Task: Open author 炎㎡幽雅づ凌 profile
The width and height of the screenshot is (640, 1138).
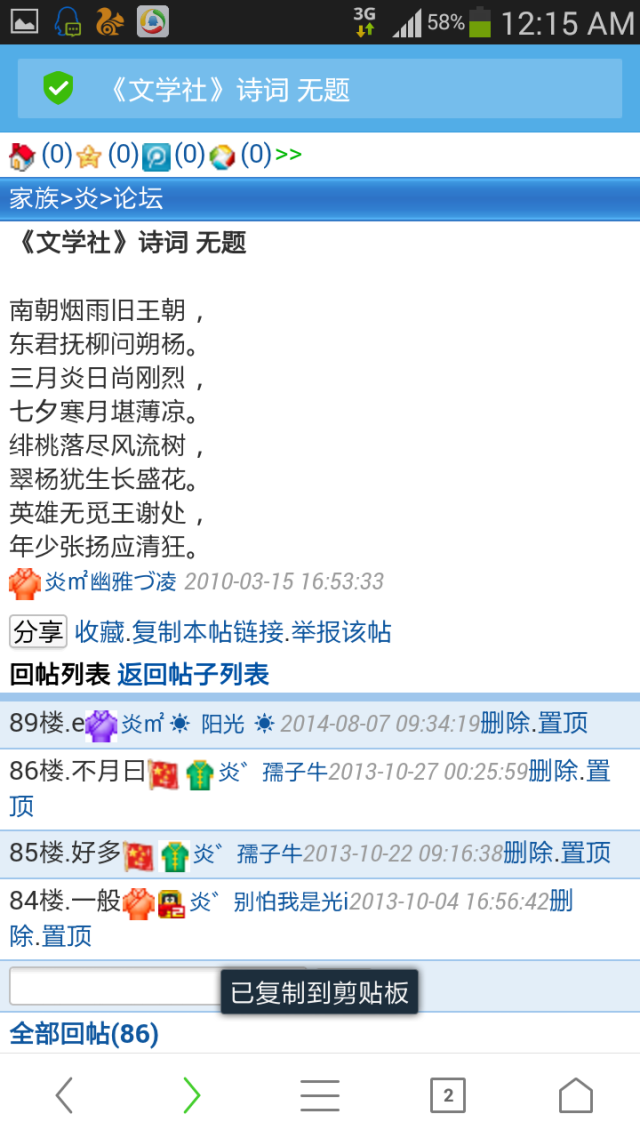Action: pyautogui.click(x=110, y=581)
